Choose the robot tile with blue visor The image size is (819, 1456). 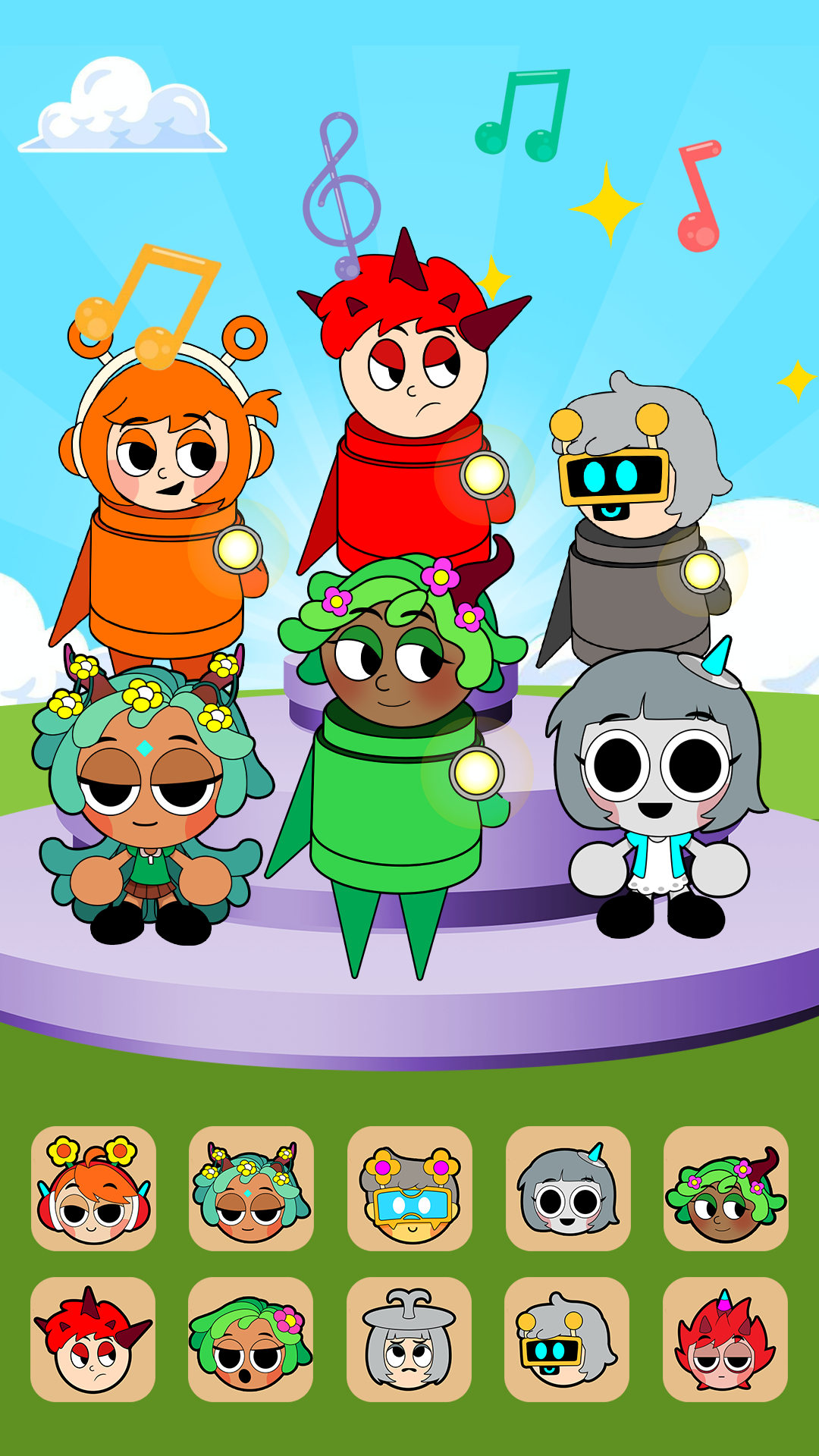pyautogui.click(x=409, y=1188)
